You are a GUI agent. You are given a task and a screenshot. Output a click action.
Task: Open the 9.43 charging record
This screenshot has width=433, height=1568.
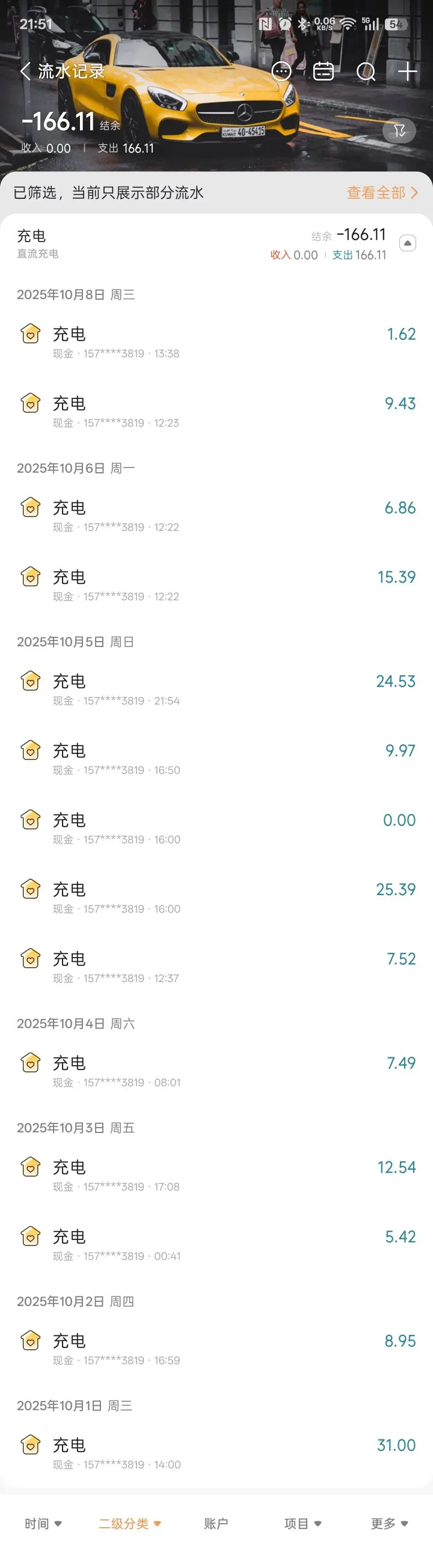[216, 412]
